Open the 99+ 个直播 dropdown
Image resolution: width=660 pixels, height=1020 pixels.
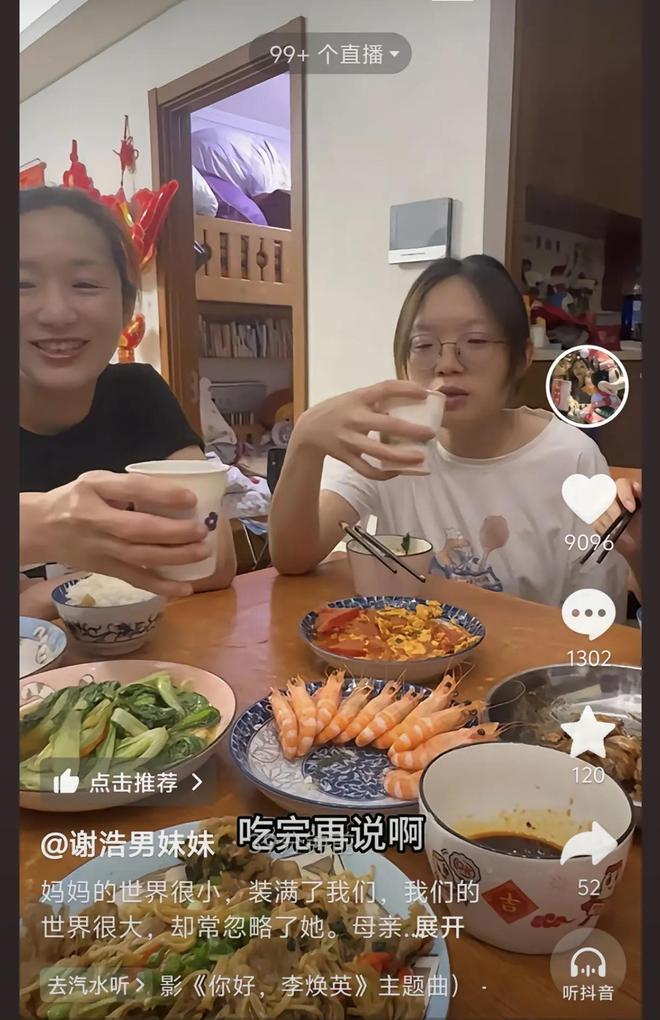332,54
